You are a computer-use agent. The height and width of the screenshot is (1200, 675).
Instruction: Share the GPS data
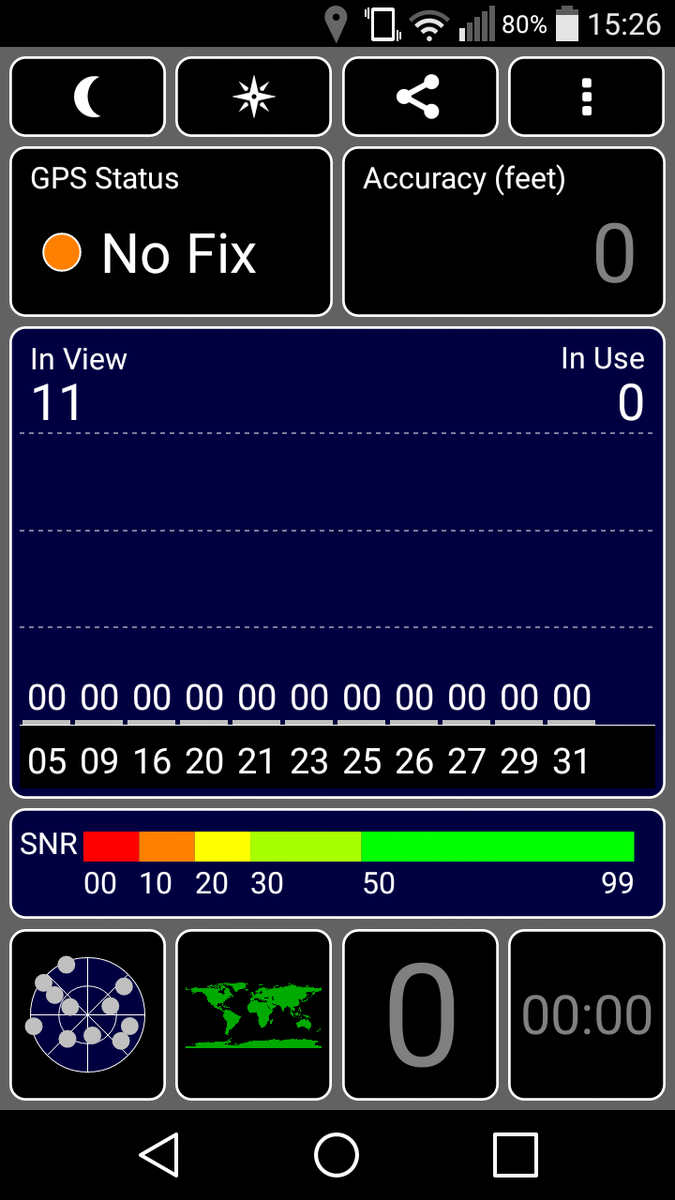[420, 97]
